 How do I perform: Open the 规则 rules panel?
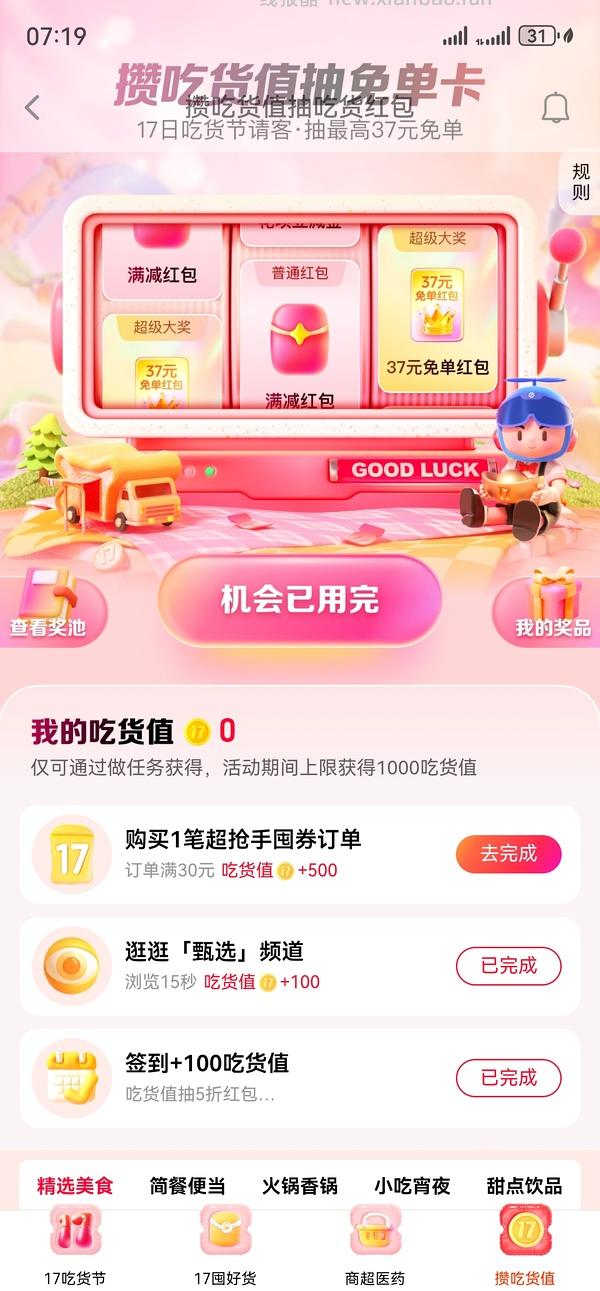[x=580, y=182]
